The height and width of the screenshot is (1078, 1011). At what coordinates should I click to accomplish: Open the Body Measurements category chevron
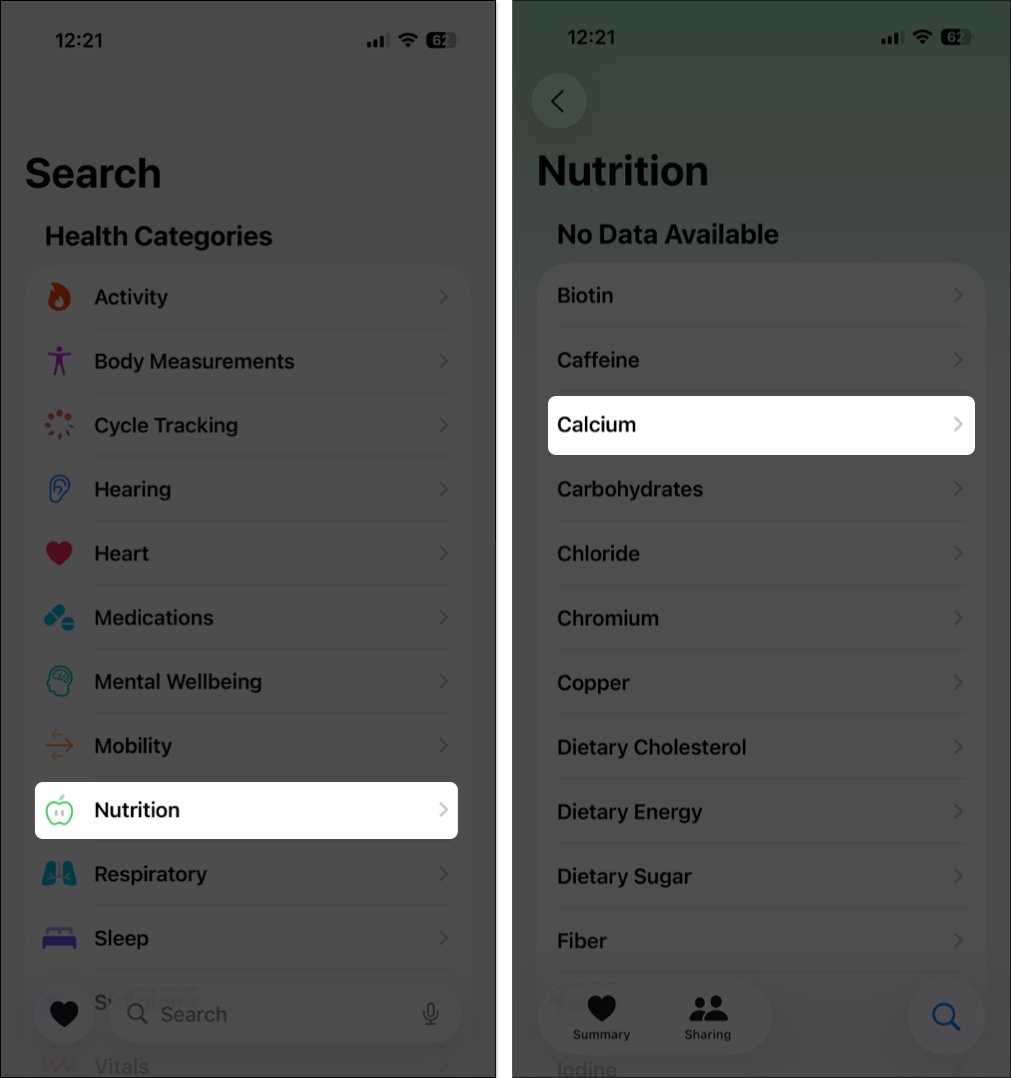pos(443,361)
